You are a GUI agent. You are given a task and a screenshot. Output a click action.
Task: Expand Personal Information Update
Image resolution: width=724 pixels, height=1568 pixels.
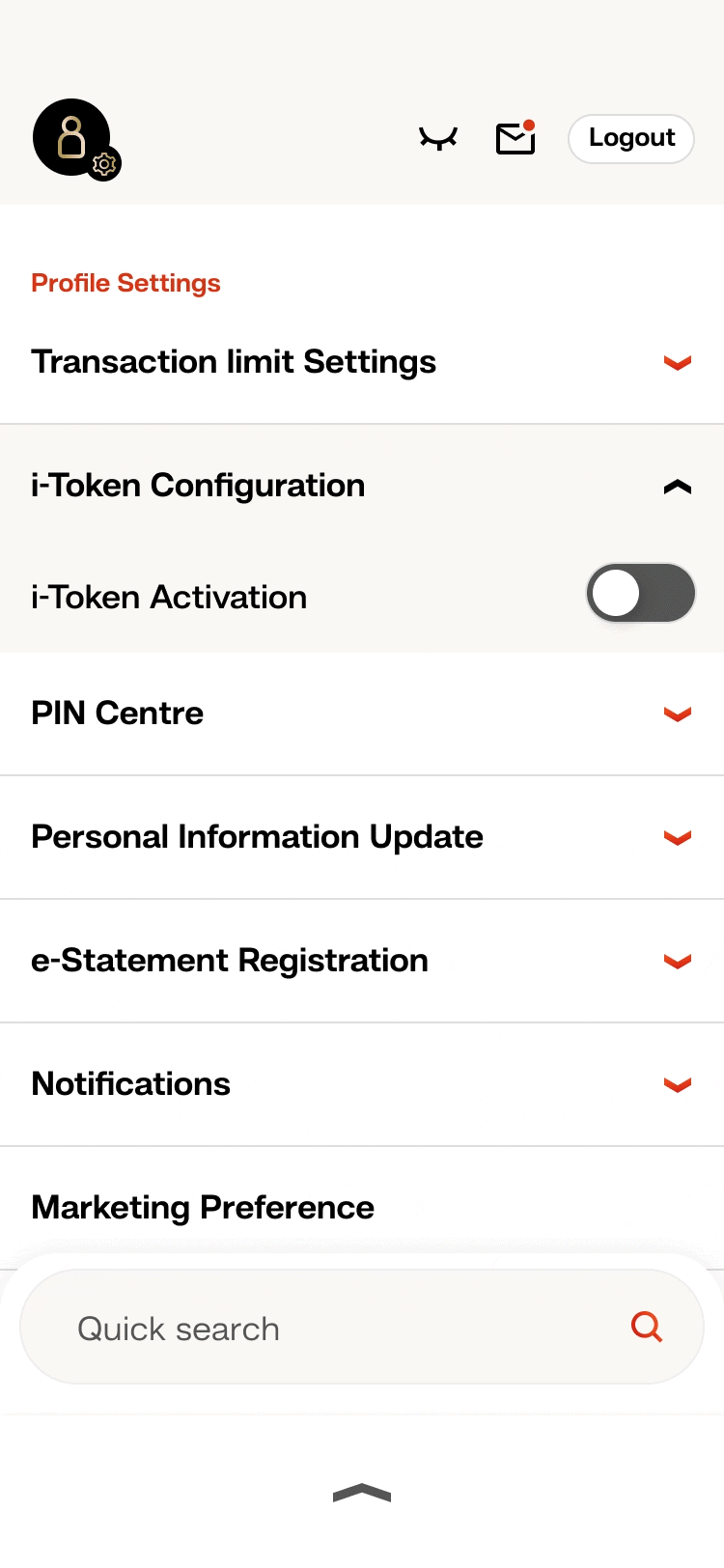[x=362, y=837]
